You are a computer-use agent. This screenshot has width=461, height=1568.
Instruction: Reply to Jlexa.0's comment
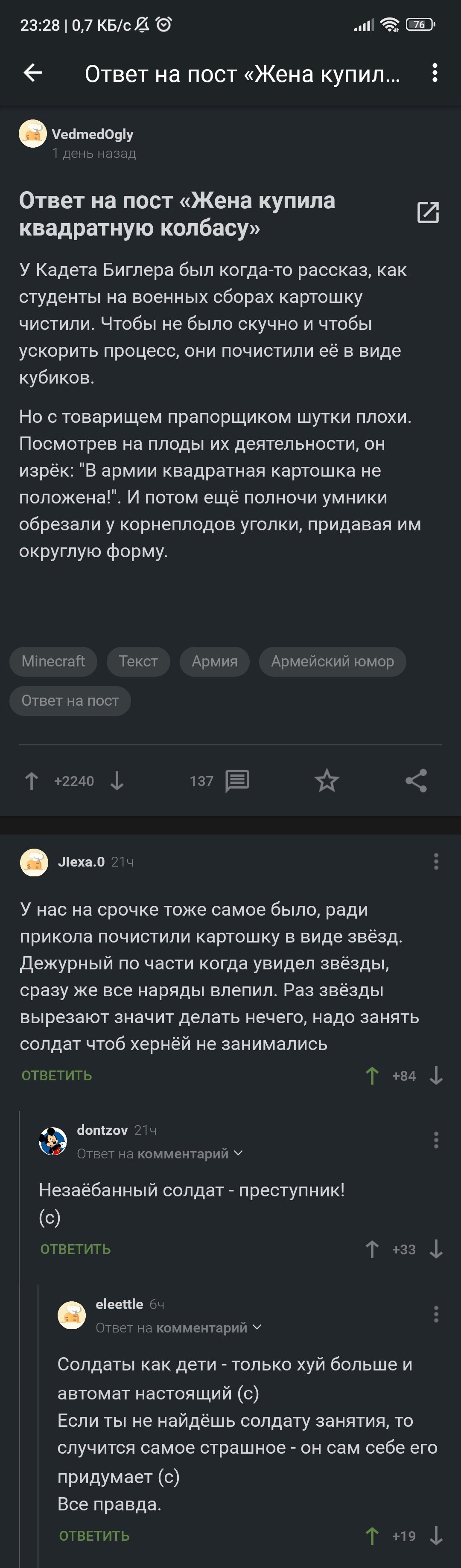click(x=57, y=1076)
